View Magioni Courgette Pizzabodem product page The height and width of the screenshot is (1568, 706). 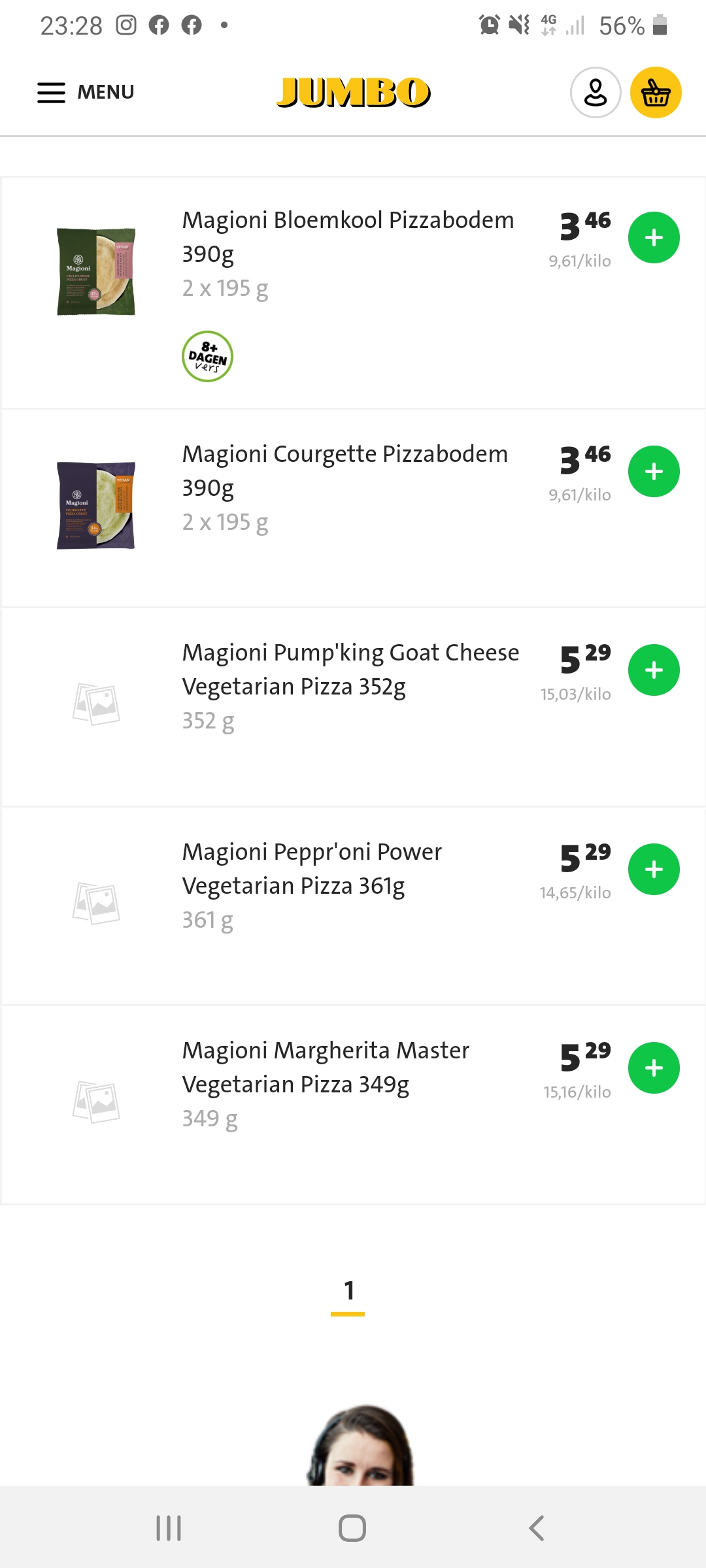tap(345, 470)
